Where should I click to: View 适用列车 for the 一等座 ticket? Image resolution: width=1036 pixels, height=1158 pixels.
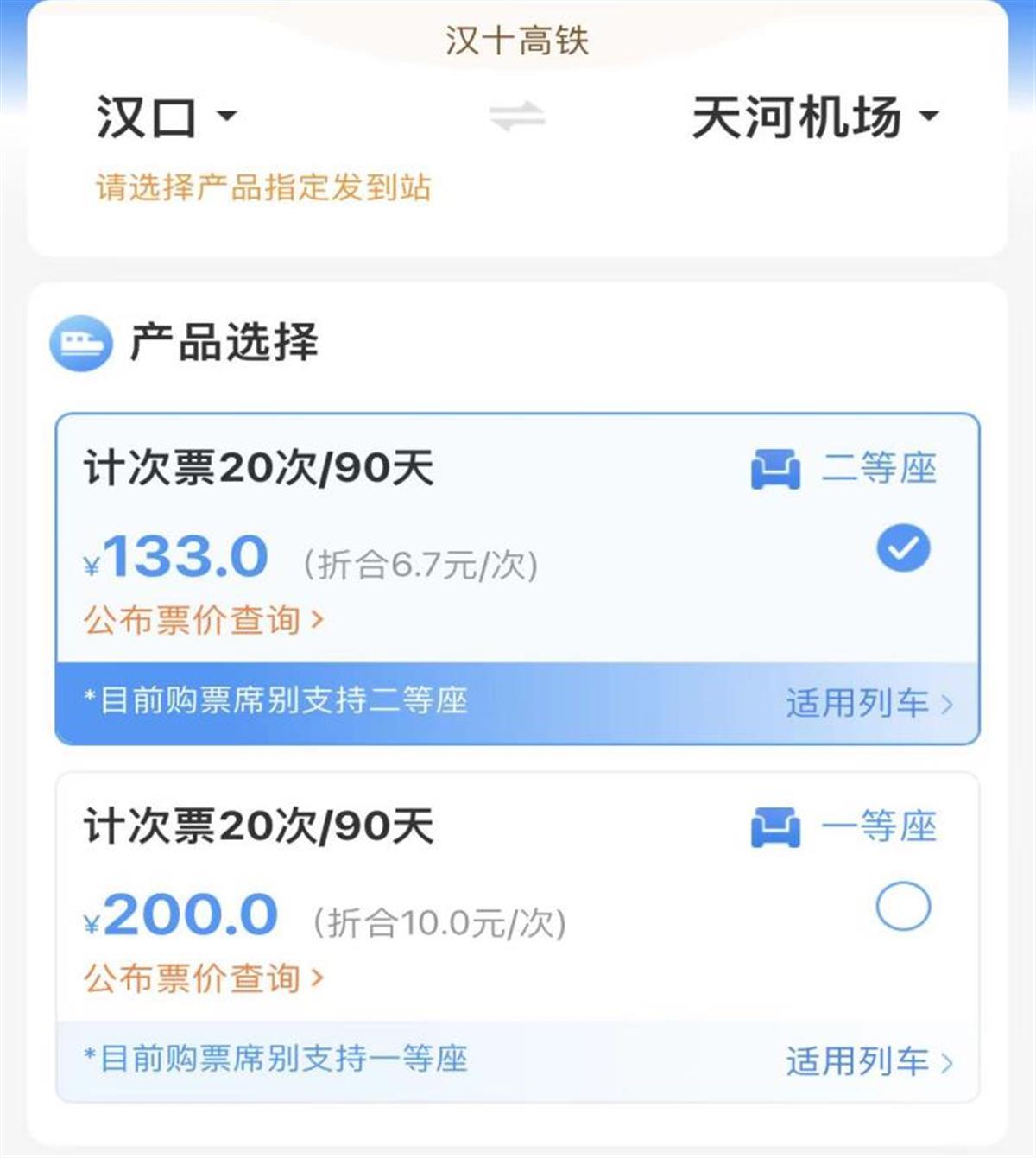pyautogui.click(x=869, y=1061)
